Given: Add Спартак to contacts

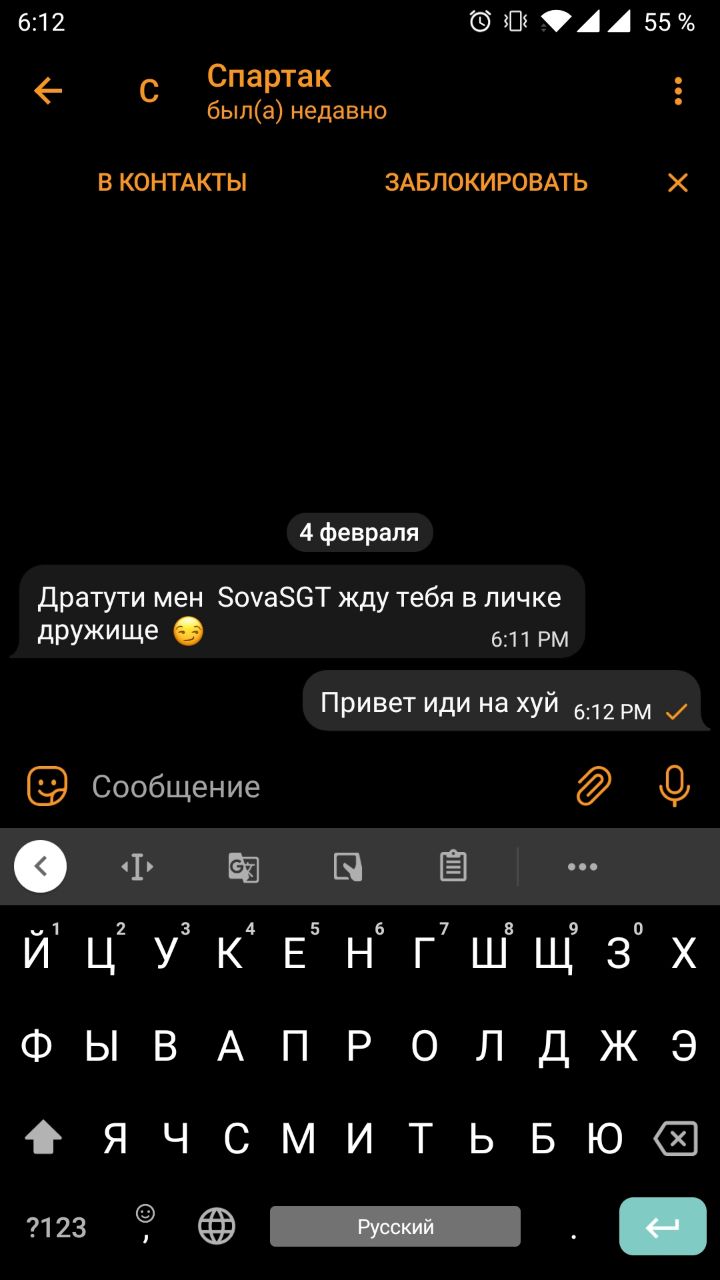Looking at the screenshot, I should point(172,182).
